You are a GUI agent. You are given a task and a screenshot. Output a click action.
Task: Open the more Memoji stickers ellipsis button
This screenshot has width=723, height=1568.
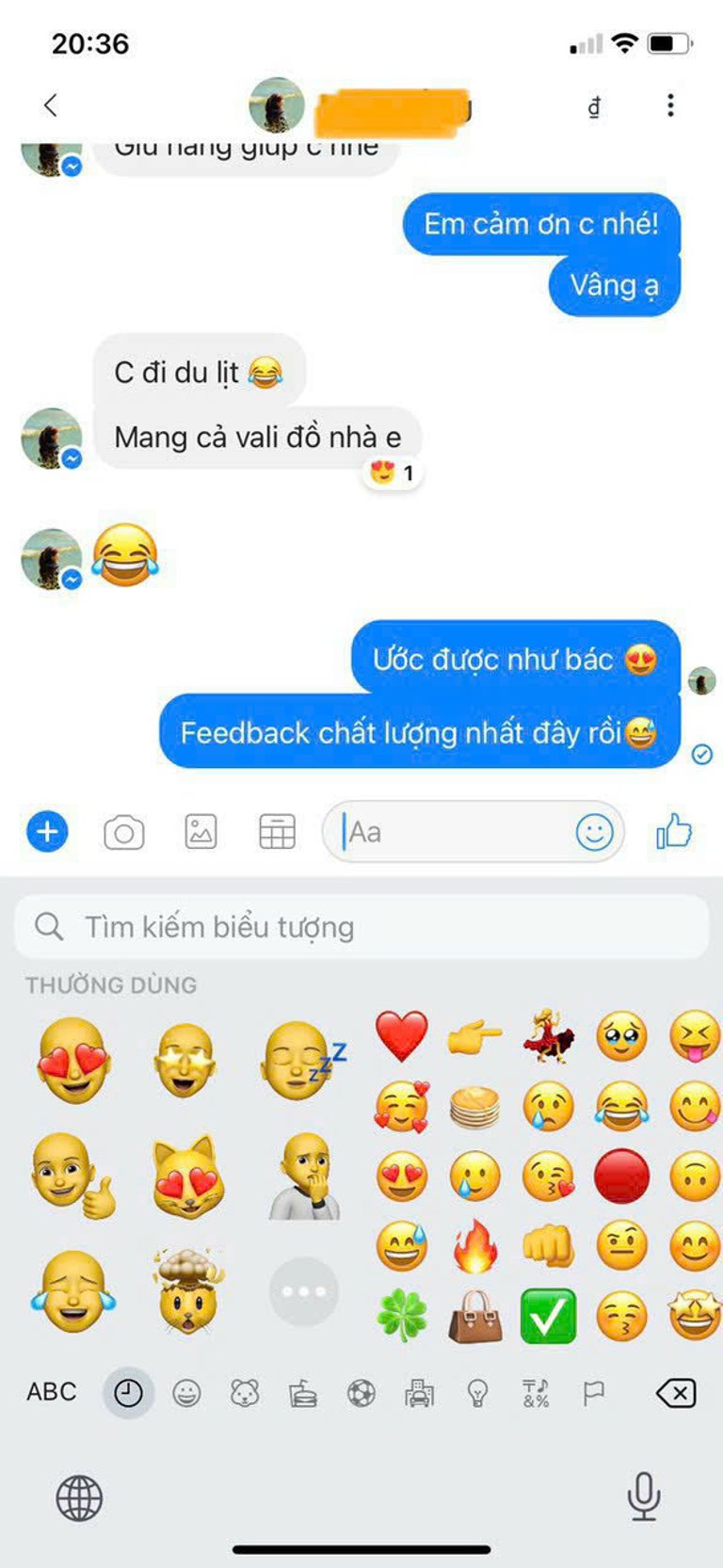pyautogui.click(x=304, y=1291)
